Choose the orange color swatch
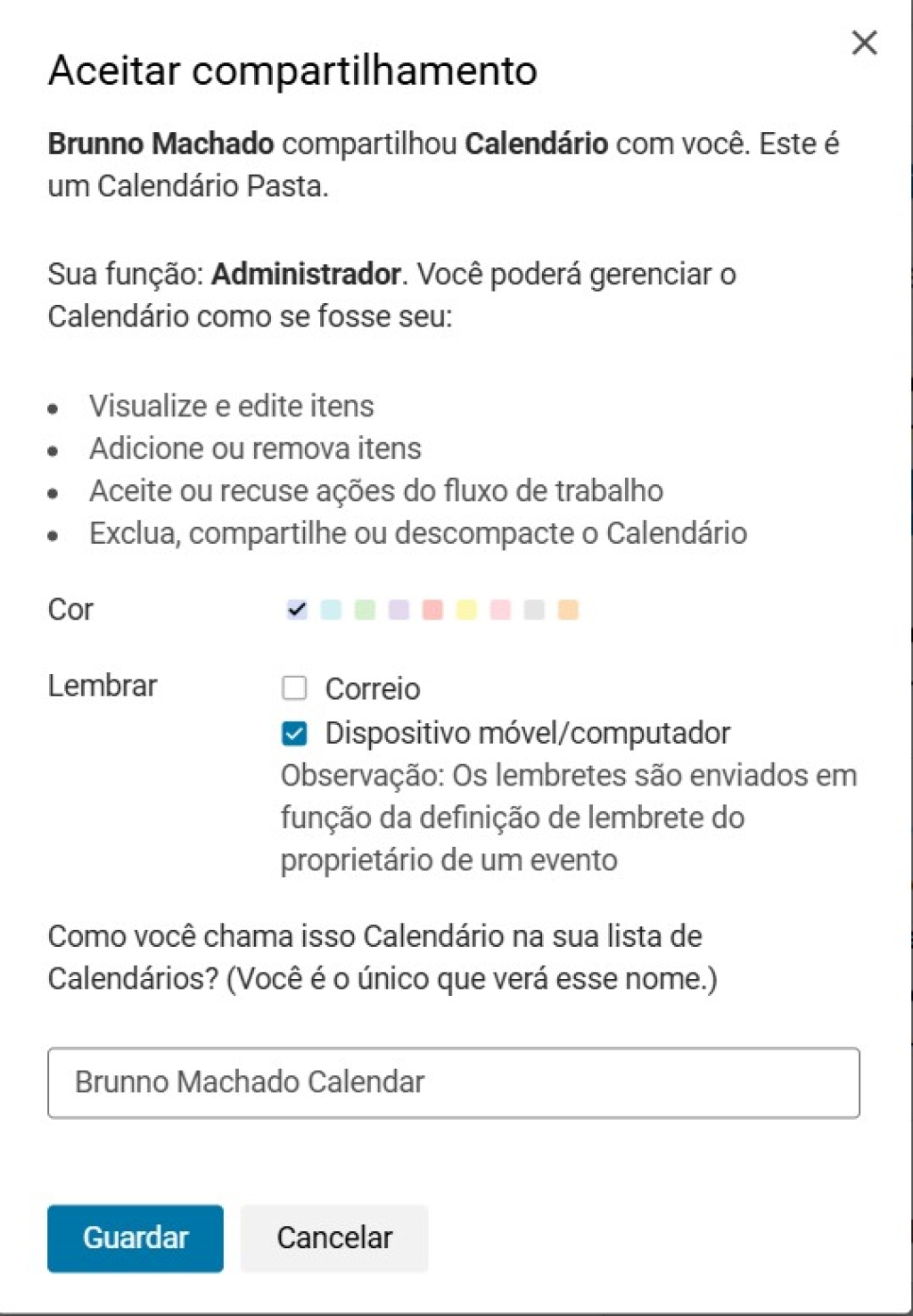 (x=568, y=610)
